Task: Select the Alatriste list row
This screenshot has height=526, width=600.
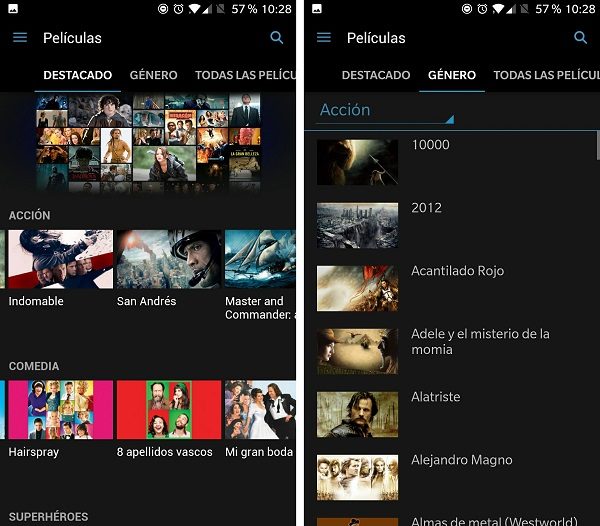Action: 450,414
